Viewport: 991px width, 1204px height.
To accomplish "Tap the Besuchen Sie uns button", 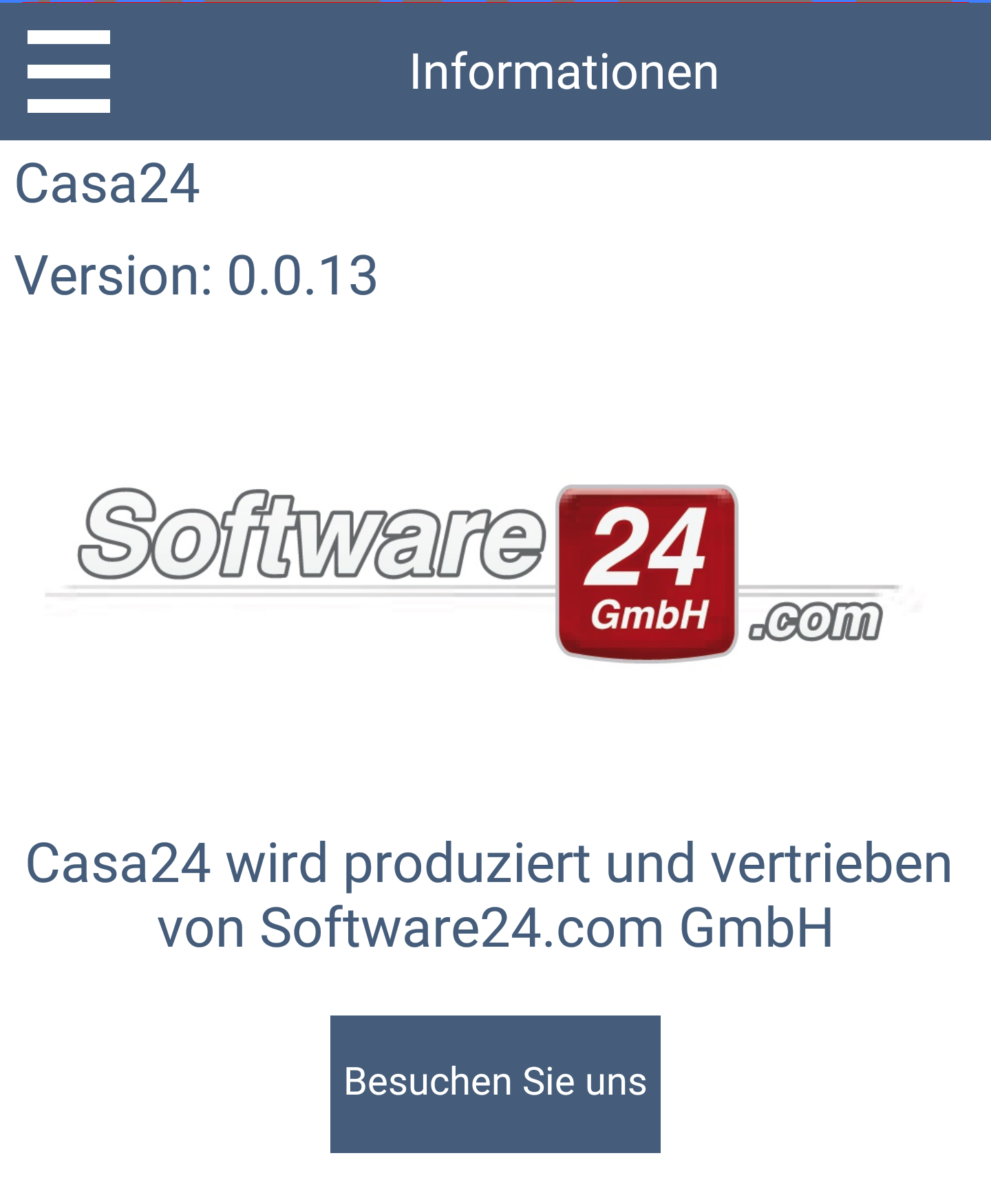I will [x=495, y=1084].
